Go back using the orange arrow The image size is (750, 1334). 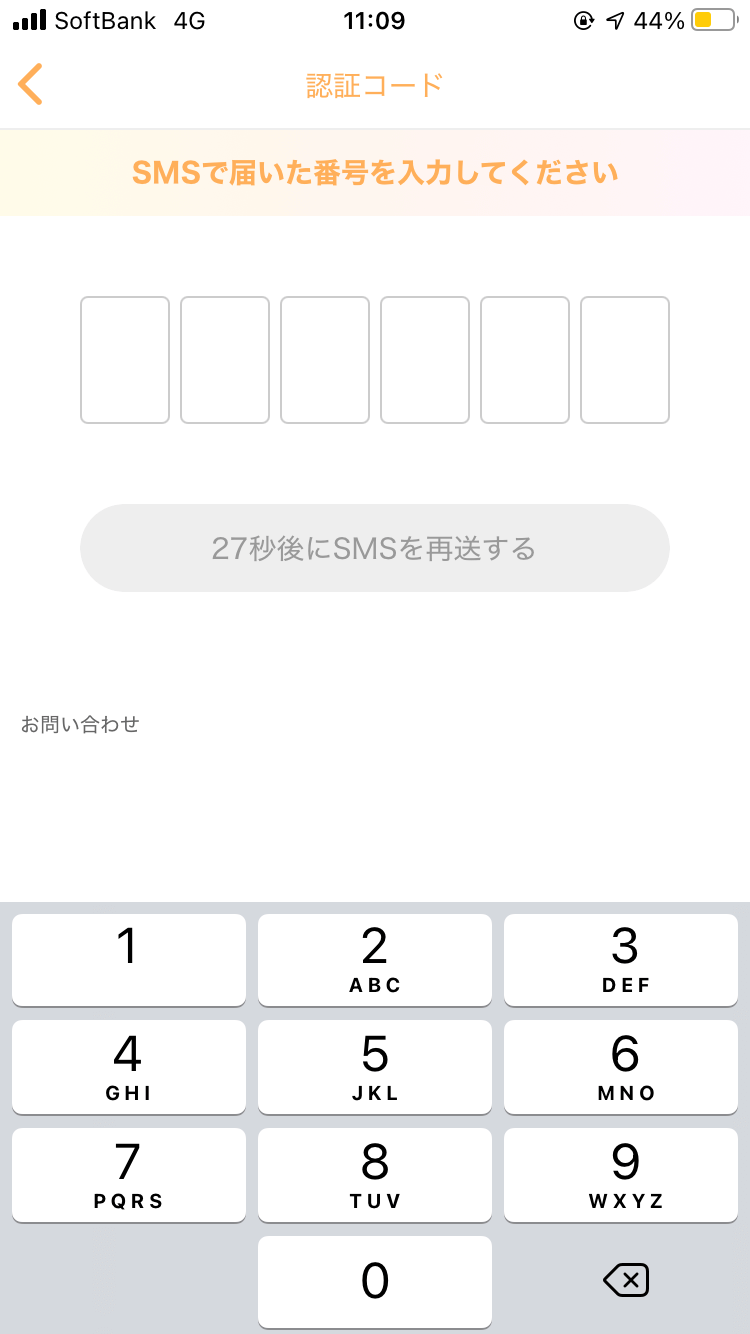(x=30, y=84)
